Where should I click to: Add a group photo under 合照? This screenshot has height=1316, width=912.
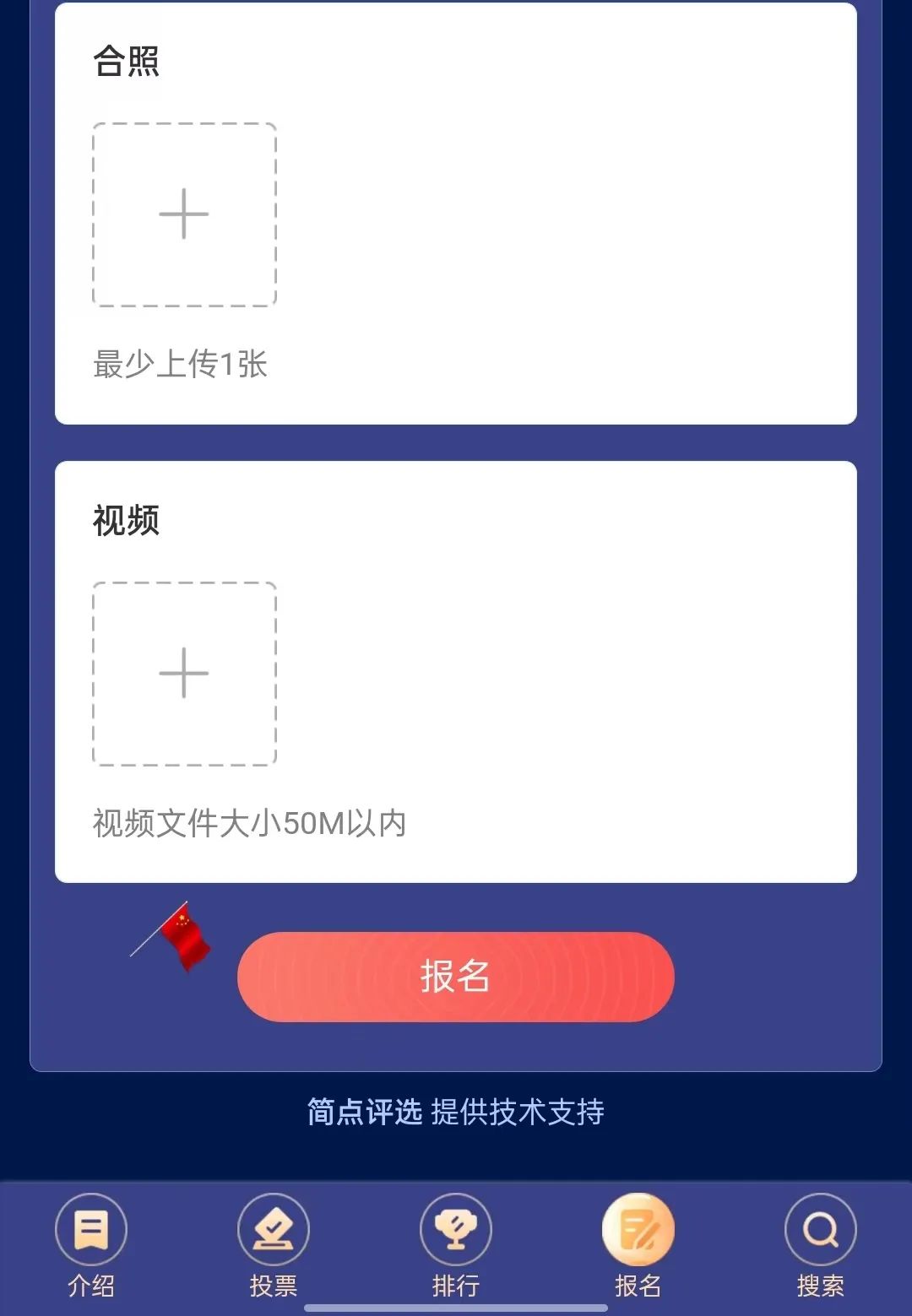coord(184,214)
